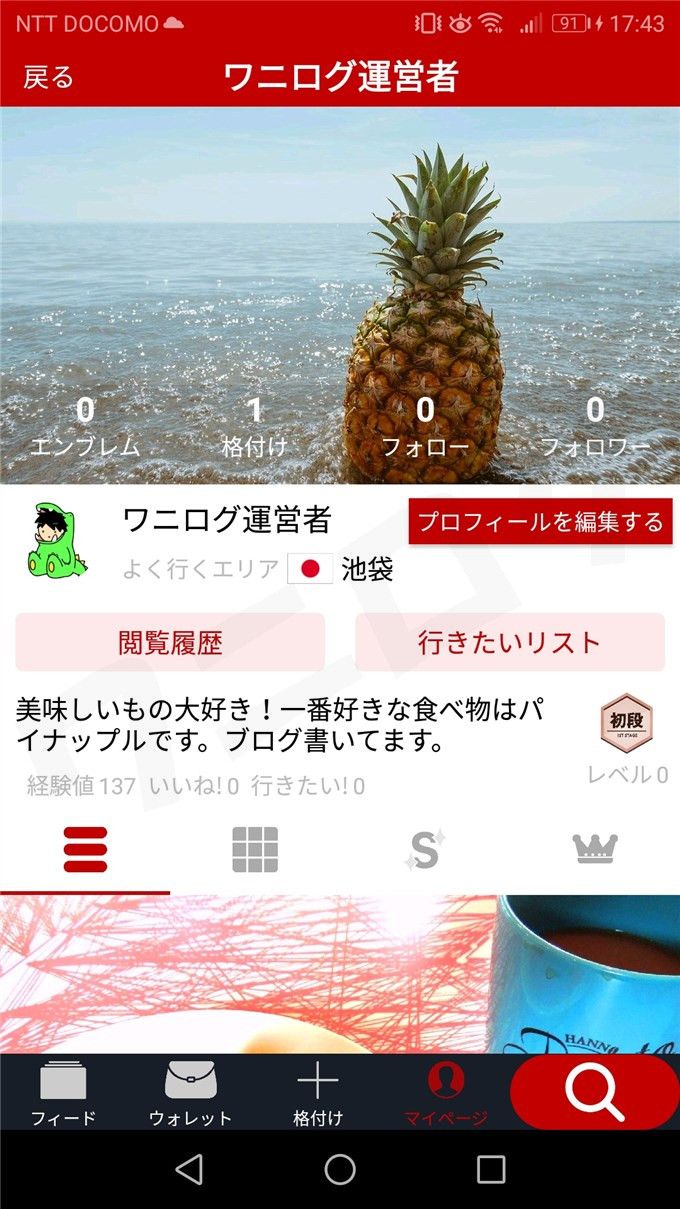Tap the エンブレム count

pyautogui.click(x=85, y=425)
